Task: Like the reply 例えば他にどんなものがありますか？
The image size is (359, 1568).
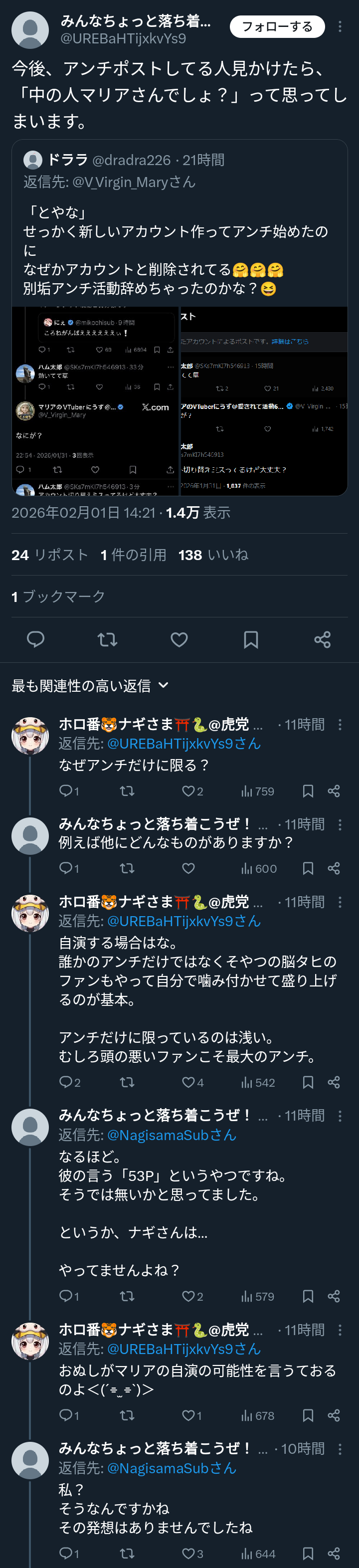Action: click(188, 869)
